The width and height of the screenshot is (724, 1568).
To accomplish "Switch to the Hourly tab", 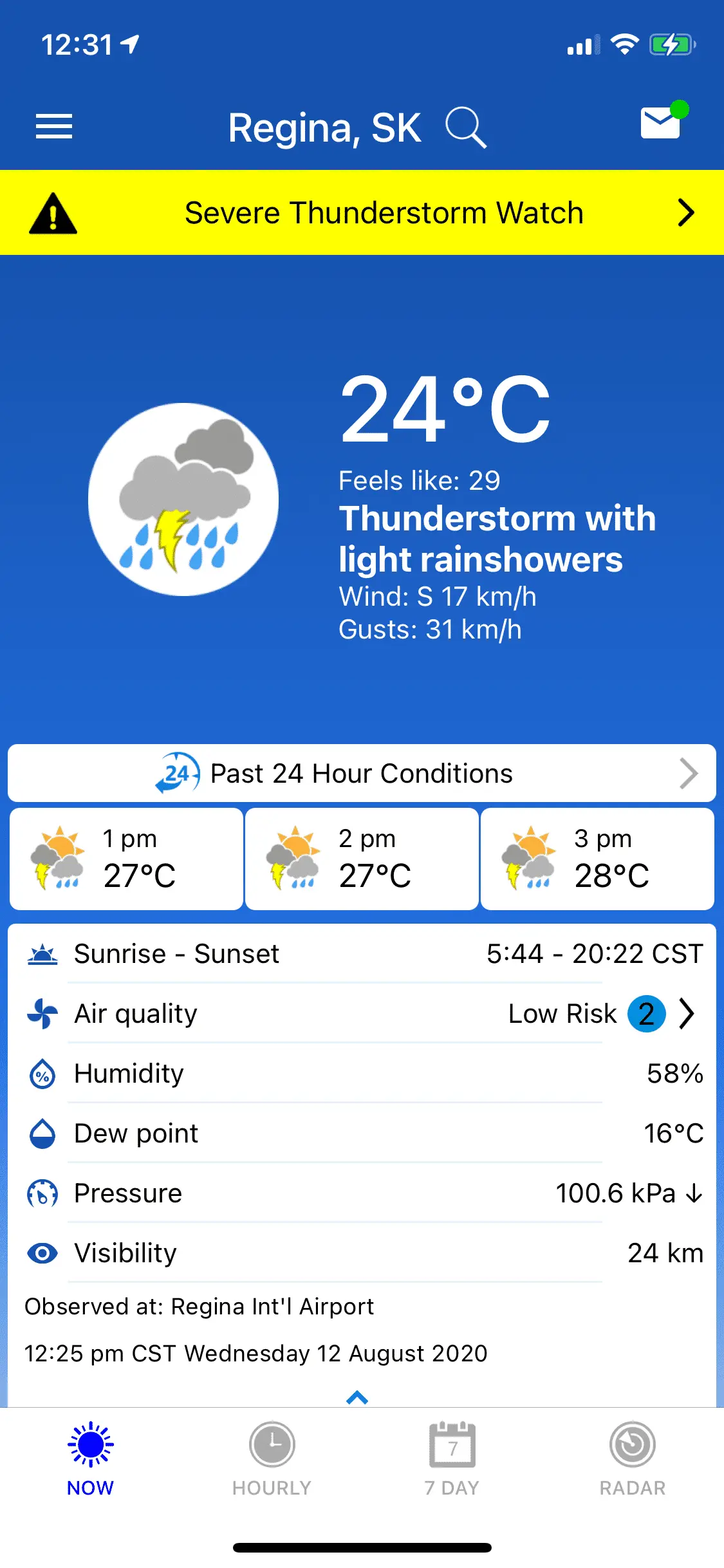I will tap(272, 1459).
